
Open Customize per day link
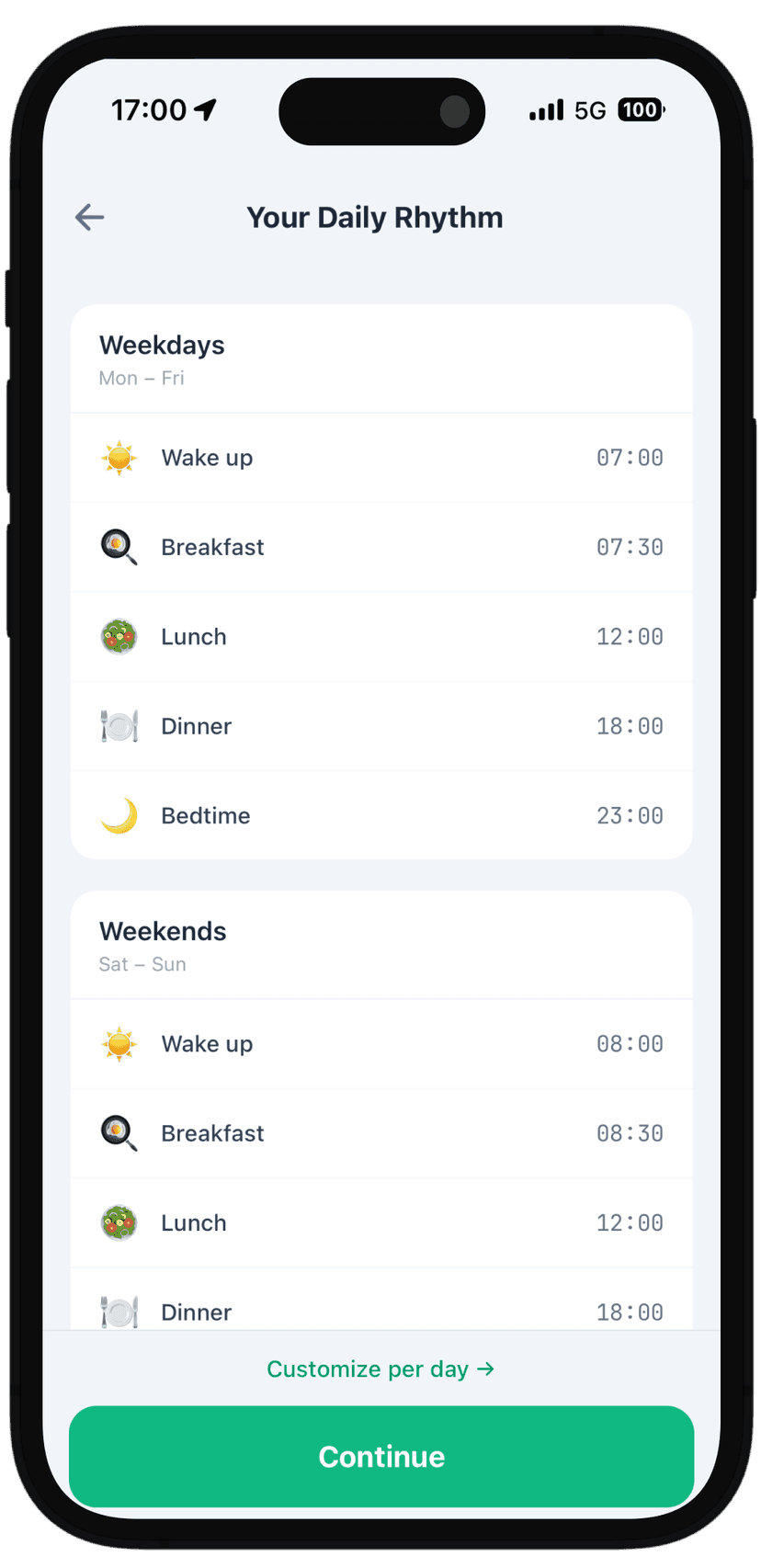[x=380, y=1369]
